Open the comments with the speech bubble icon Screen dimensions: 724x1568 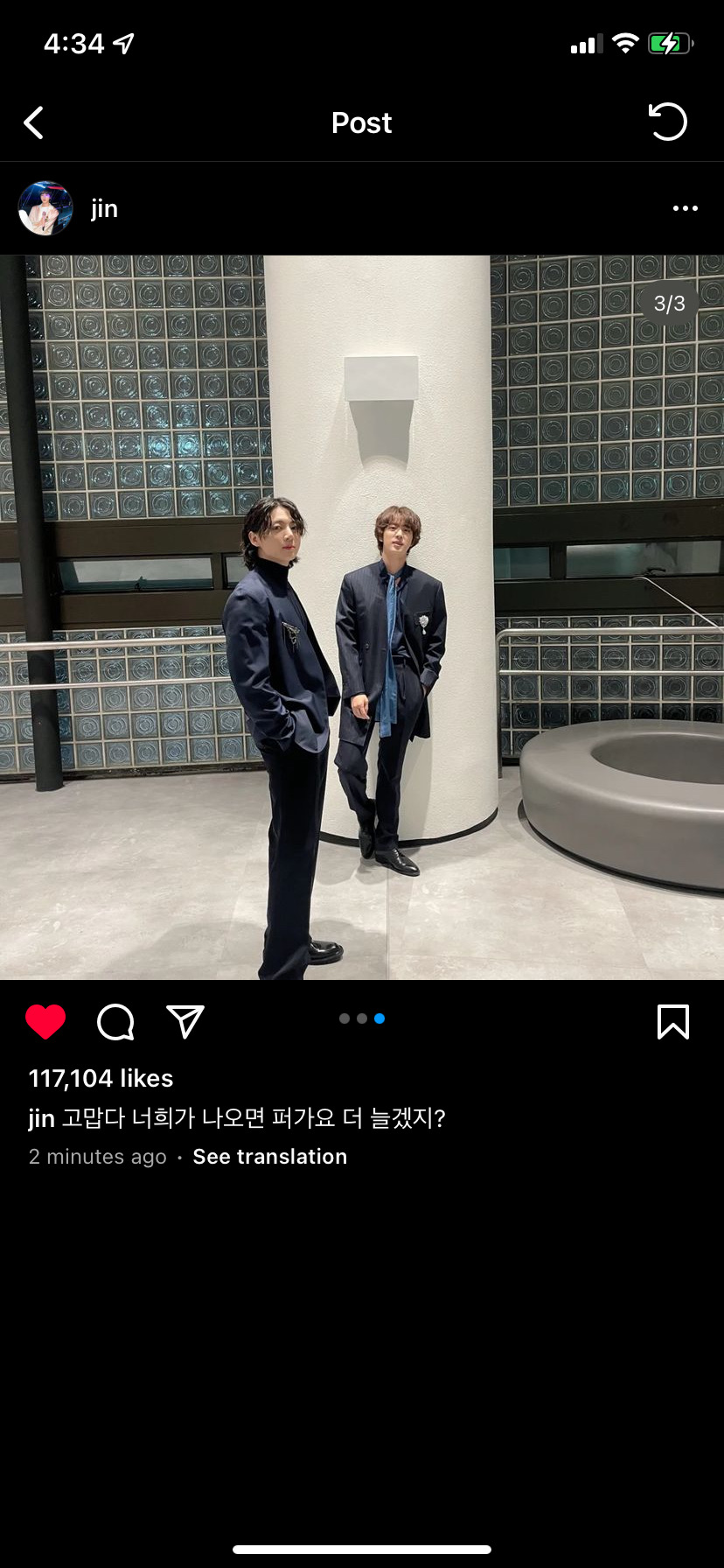pyautogui.click(x=115, y=1020)
